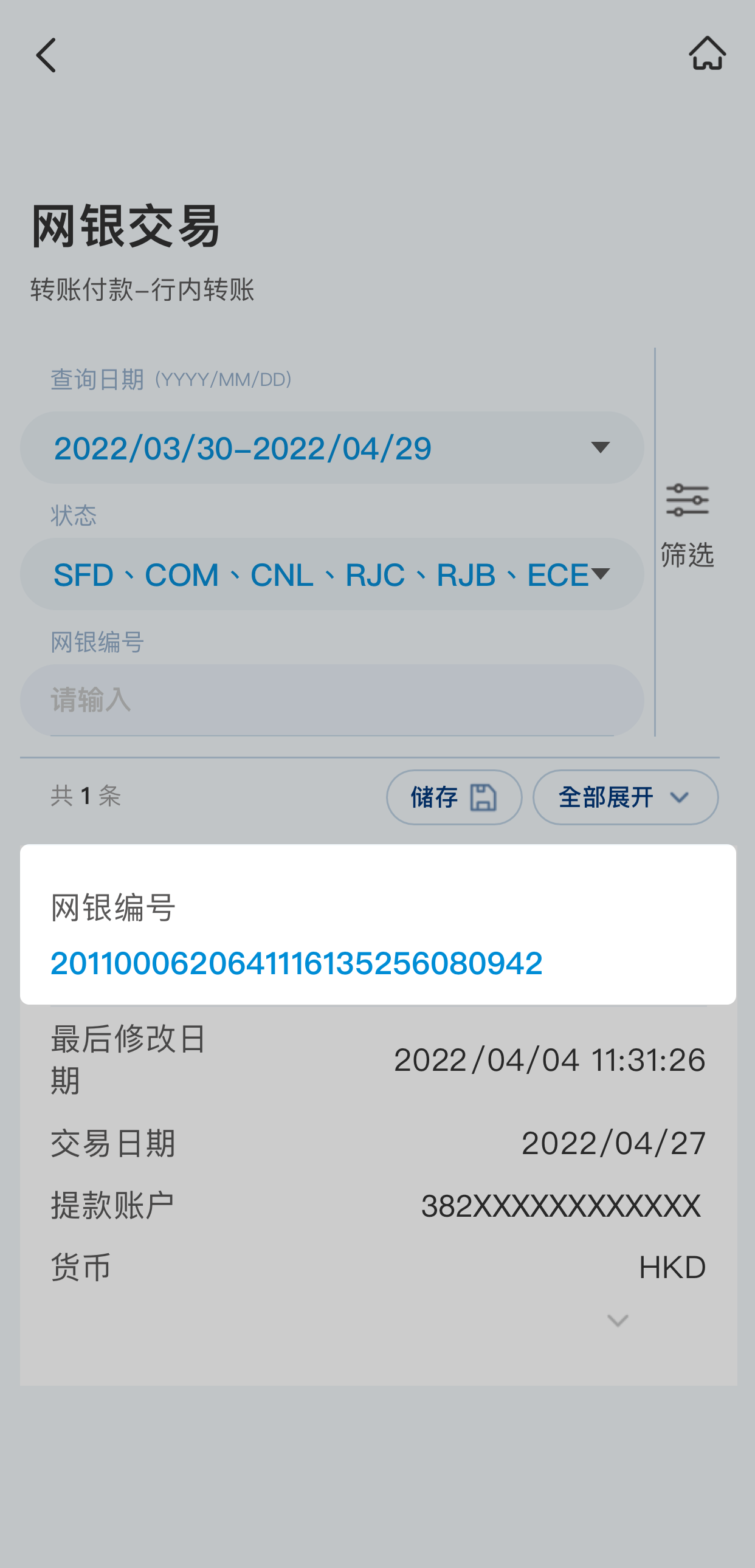Return to the home screen via the house icon
755x1568 pixels.
(707, 53)
